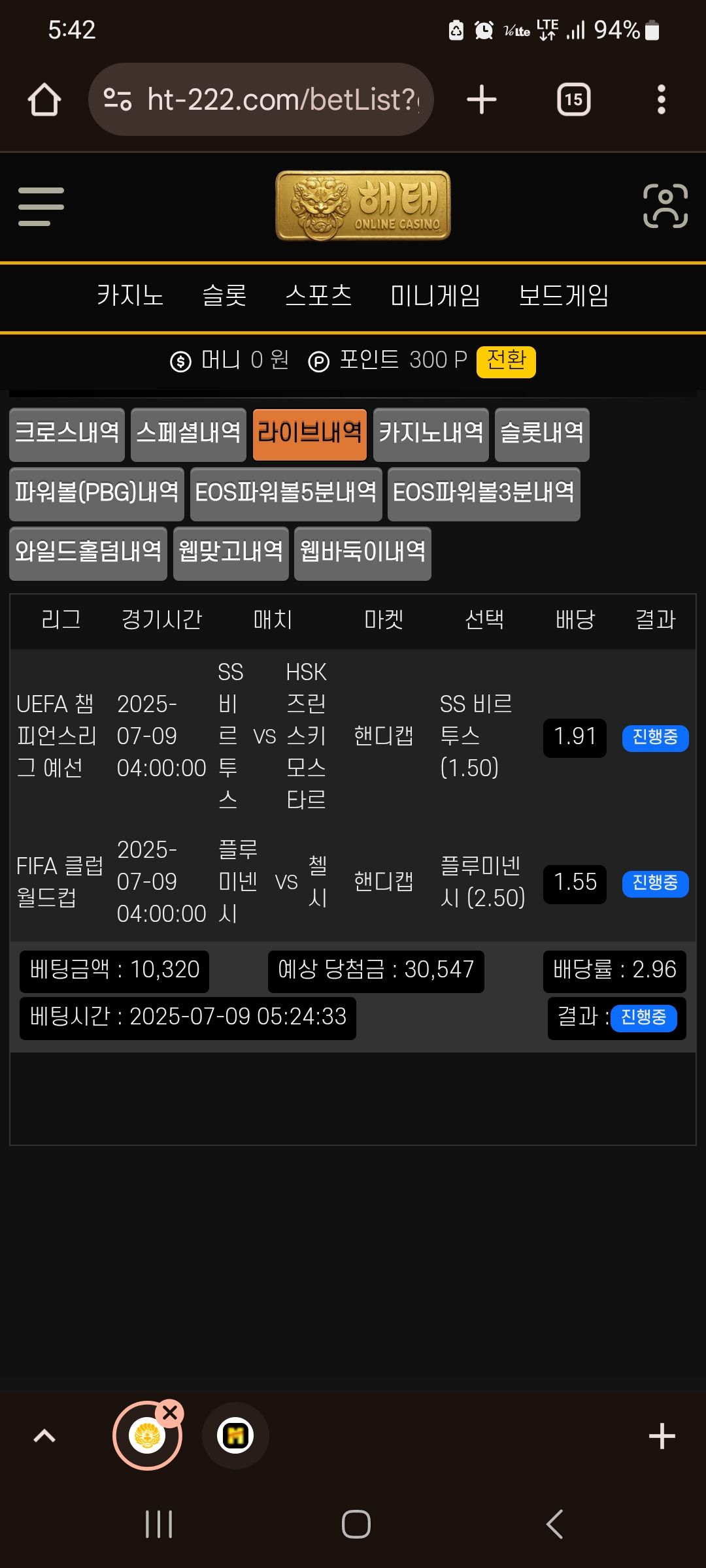Image resolution: width=706 pixels, height=1568 pixels.
Task: Open the tab switcher showing 15
Action: (x=573, y=100)
